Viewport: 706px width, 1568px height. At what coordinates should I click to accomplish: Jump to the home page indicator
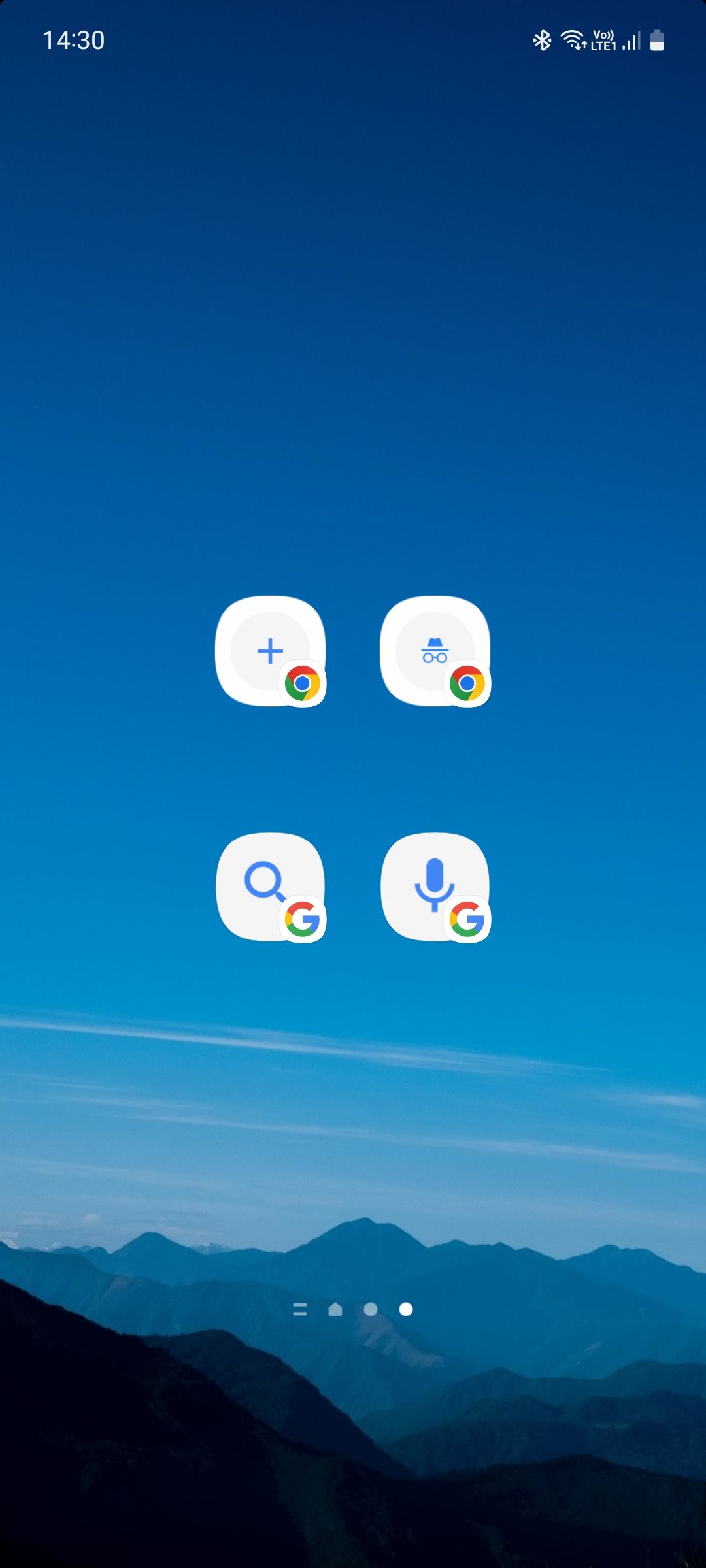335,1309
